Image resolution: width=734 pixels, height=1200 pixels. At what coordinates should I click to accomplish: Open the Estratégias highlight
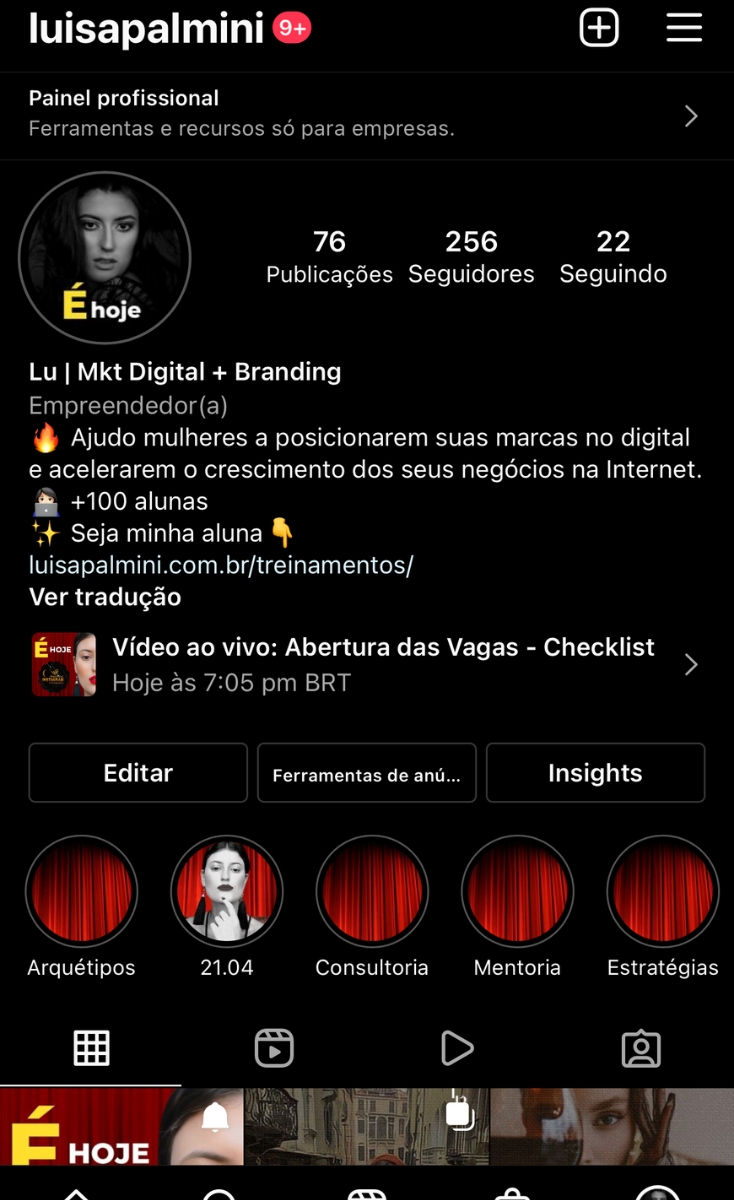click(663, 892)
